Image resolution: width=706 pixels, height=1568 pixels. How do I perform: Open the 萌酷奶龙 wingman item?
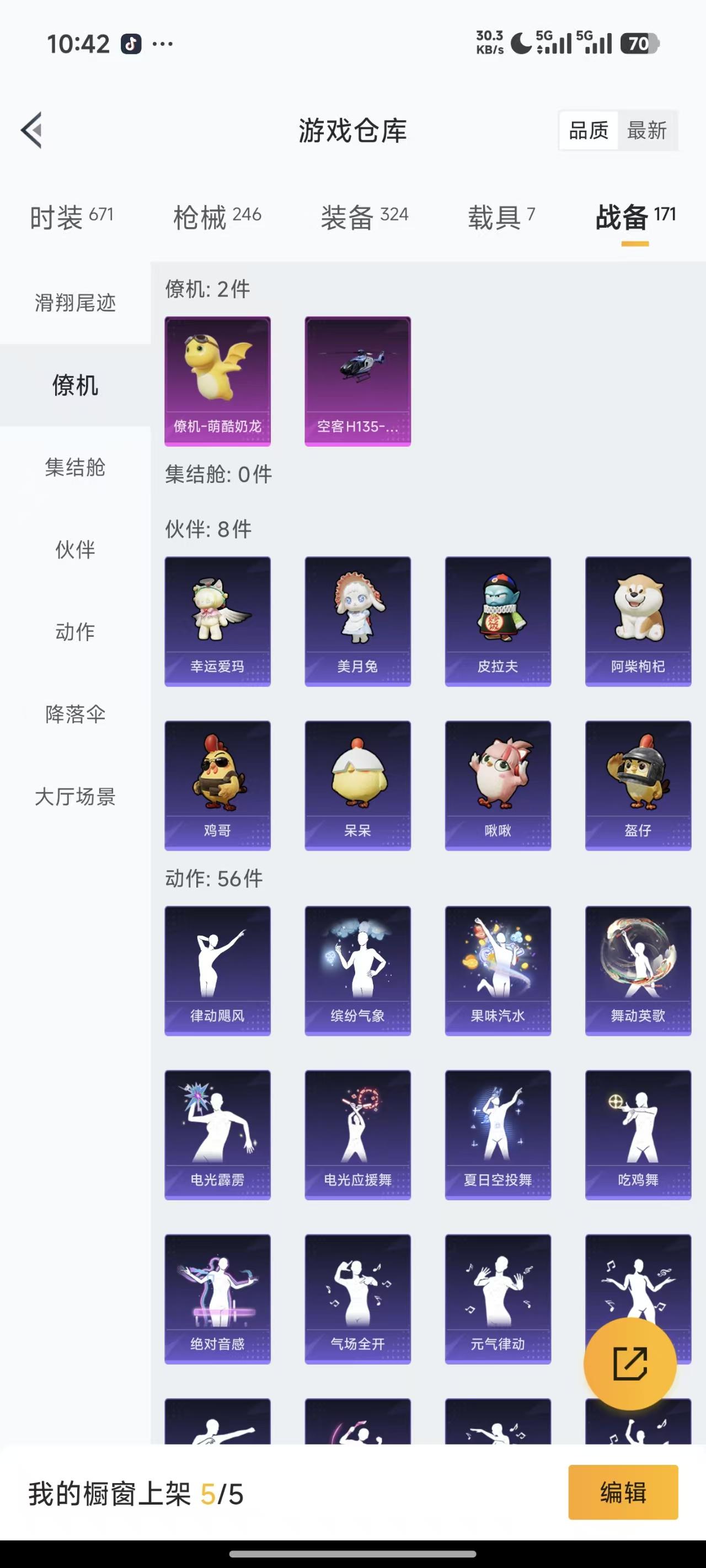217,380
